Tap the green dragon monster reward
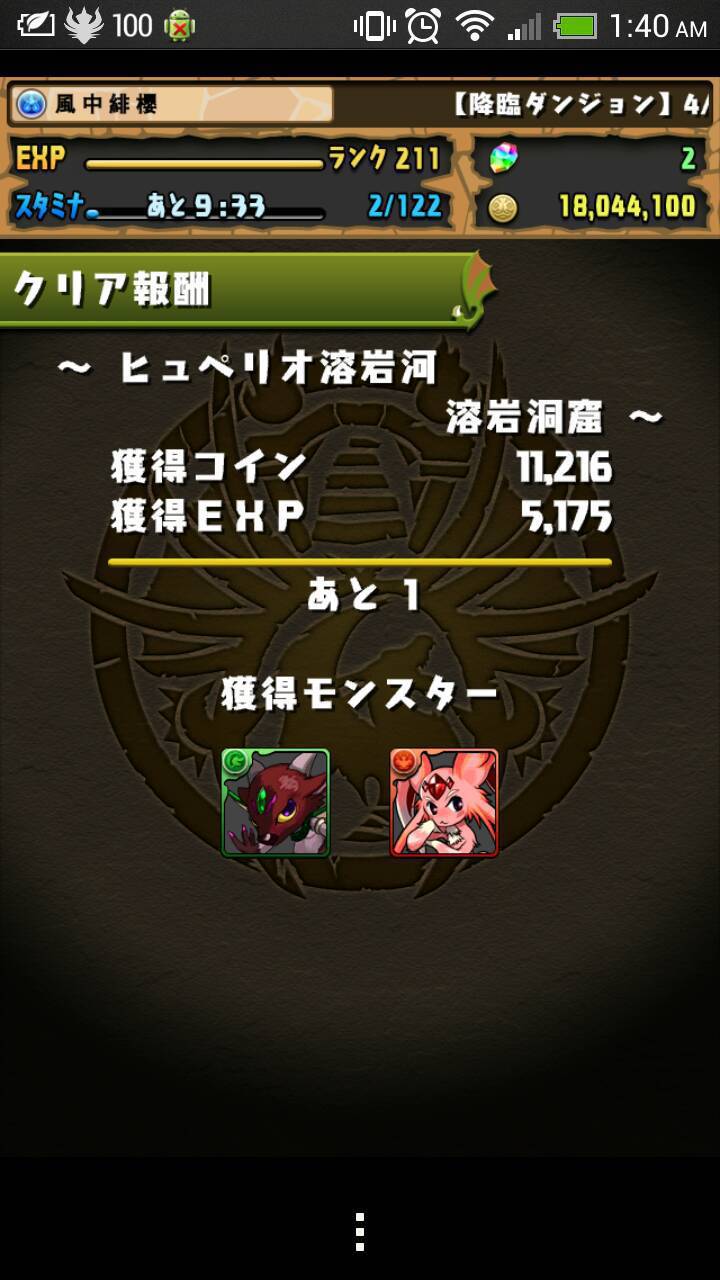720x1280 pixels. point(276,803)
